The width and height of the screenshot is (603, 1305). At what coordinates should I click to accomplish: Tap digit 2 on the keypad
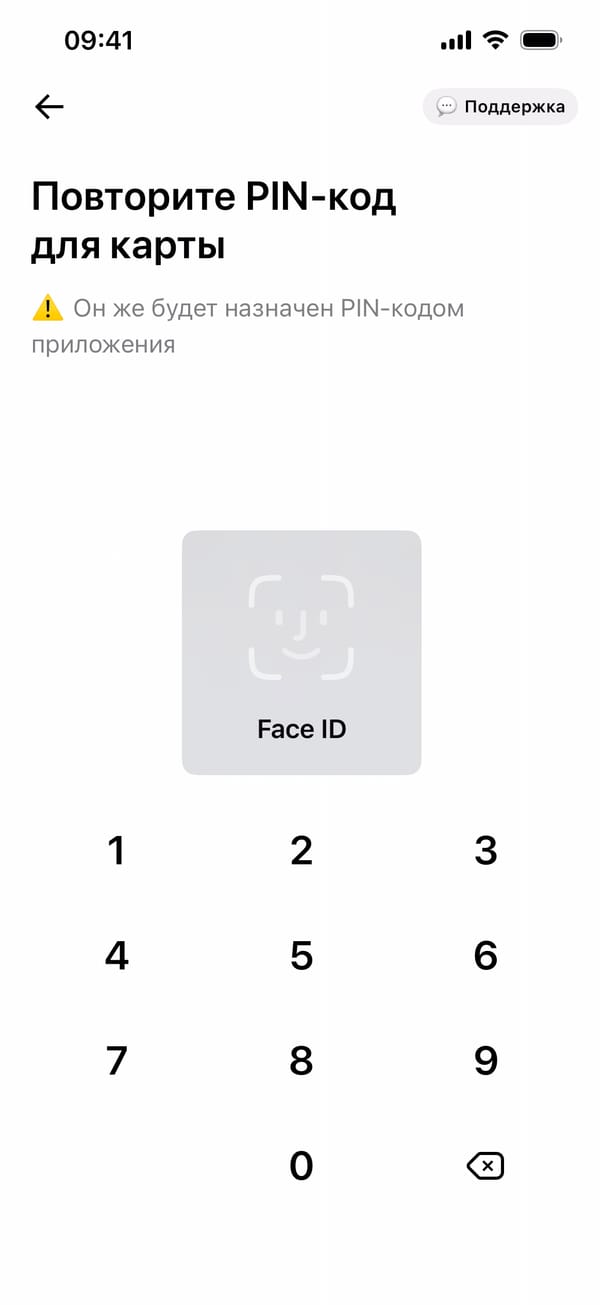301,851
